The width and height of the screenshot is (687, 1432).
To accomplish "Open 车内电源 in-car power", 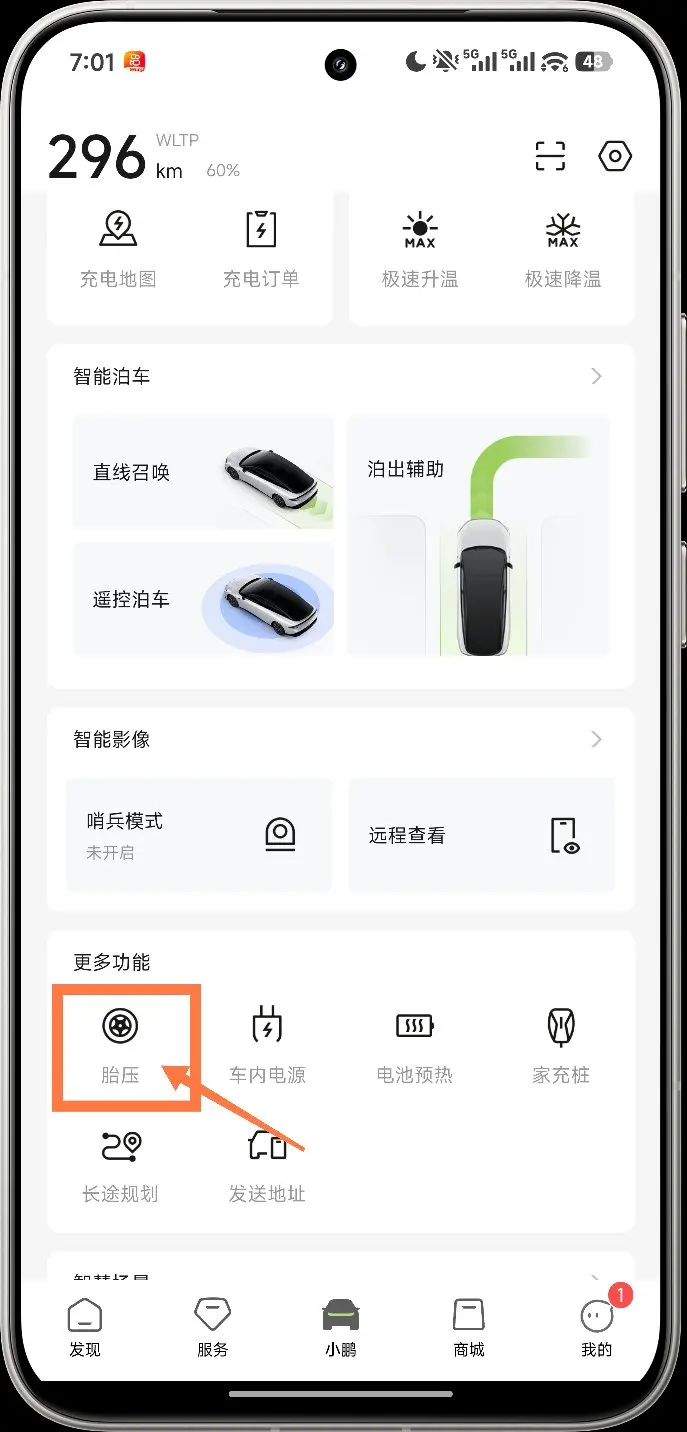I will coord(267,1047).
